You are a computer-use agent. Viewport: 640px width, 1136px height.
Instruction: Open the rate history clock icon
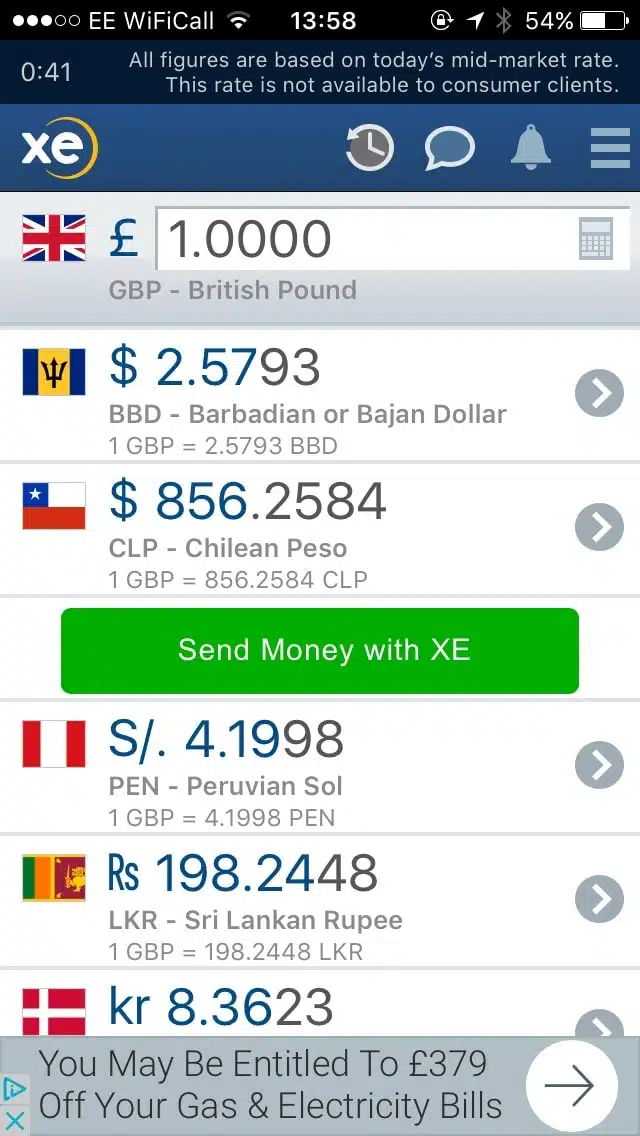(x=370, y=148)
